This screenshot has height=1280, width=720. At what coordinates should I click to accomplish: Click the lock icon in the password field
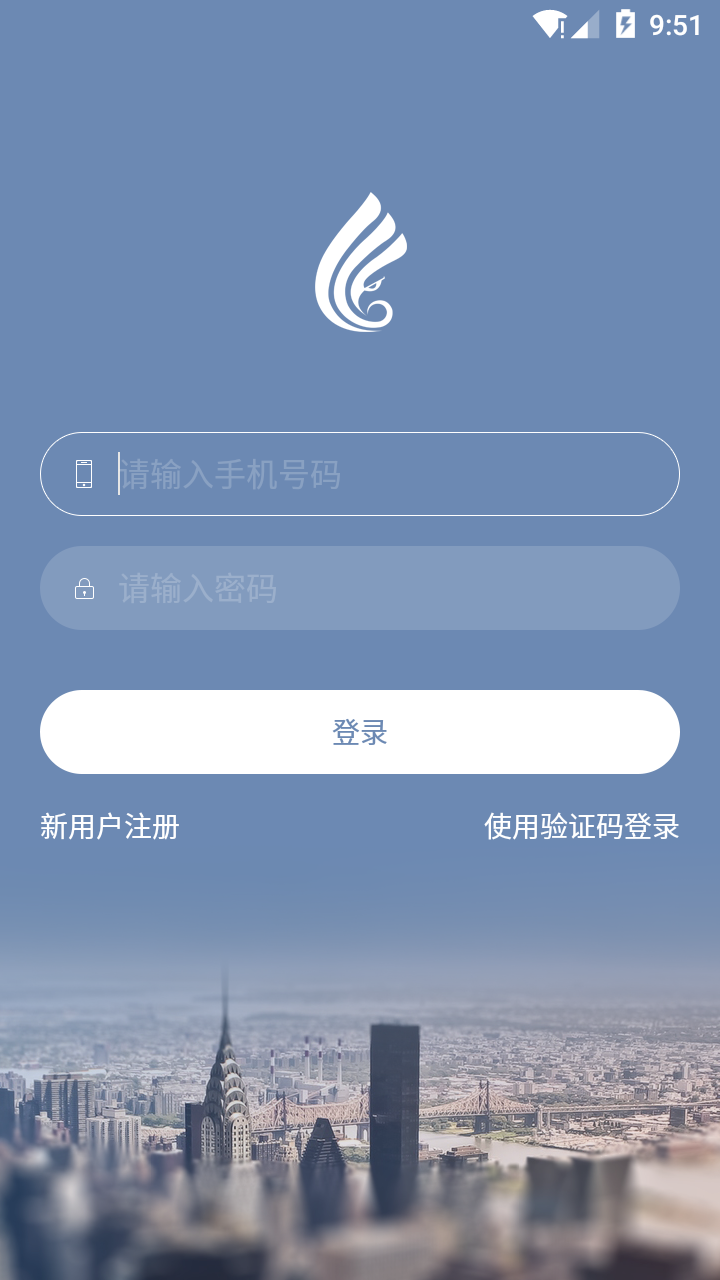click(85, 588)
